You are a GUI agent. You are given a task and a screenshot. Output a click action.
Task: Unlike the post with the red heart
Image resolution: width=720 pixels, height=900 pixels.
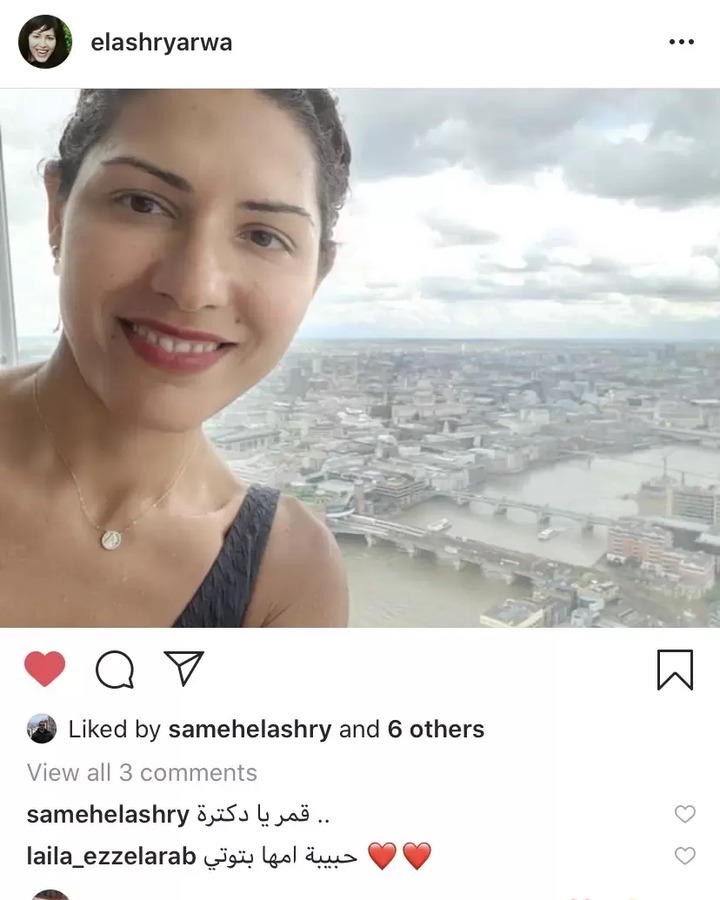point(44,669)
